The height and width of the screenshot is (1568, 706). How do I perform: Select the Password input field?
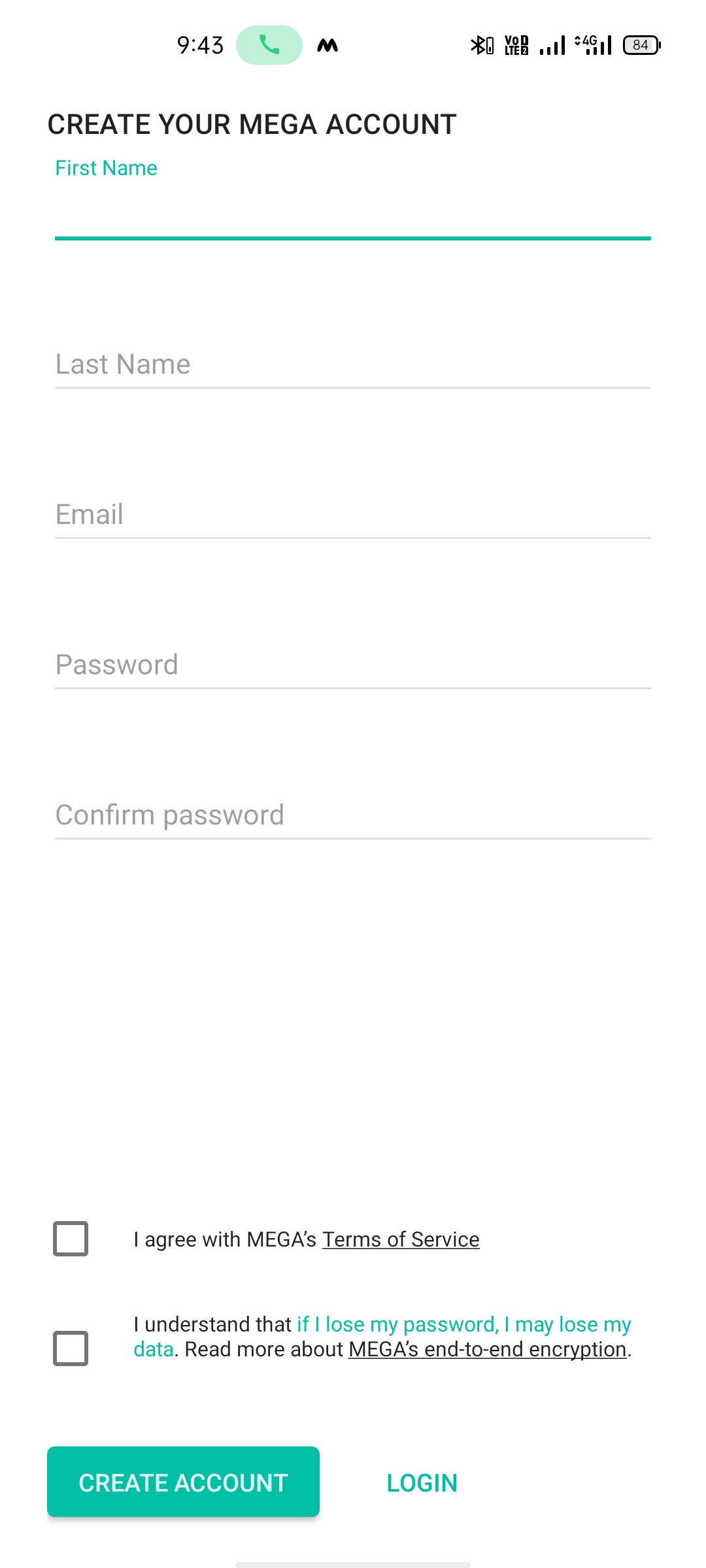[353, 664]
